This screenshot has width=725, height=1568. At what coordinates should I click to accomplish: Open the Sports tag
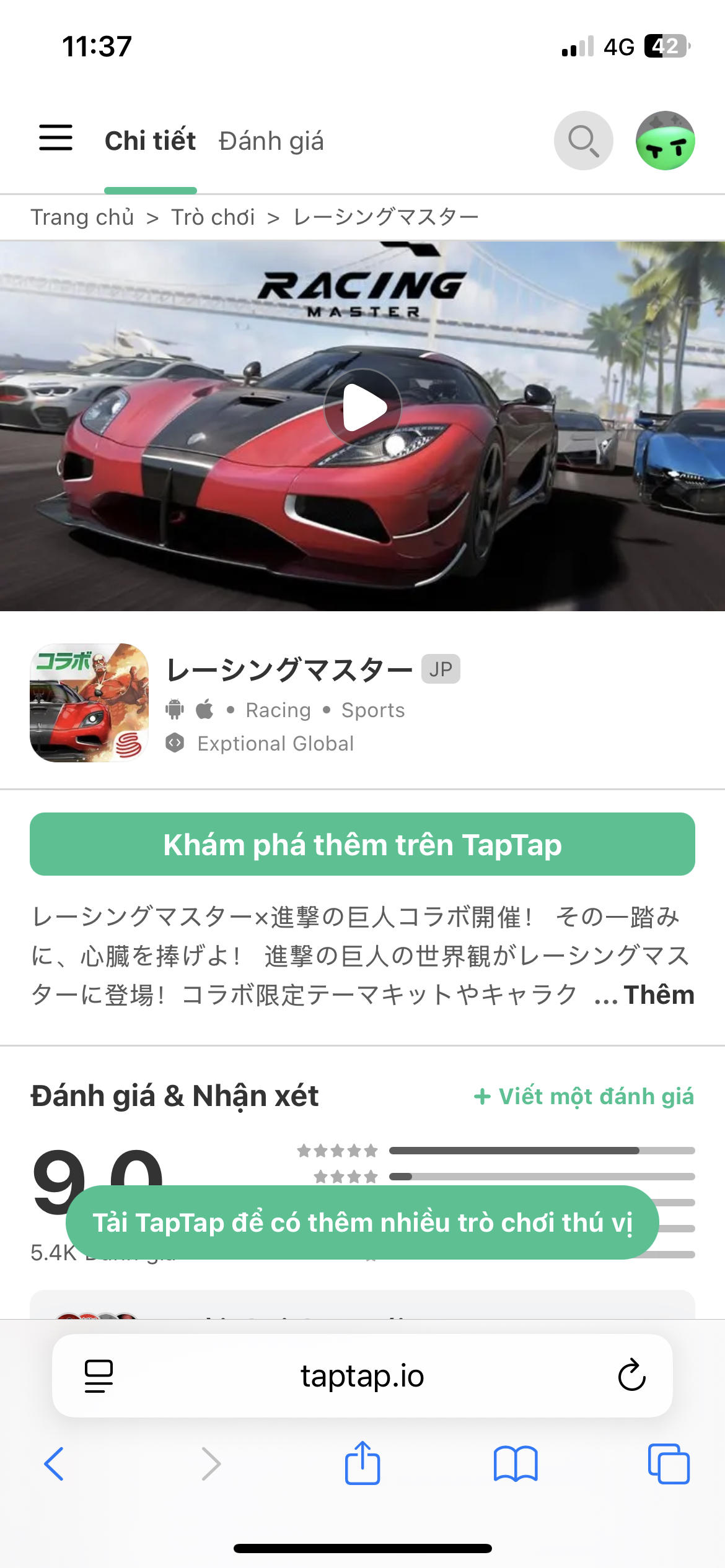(373, 710)
